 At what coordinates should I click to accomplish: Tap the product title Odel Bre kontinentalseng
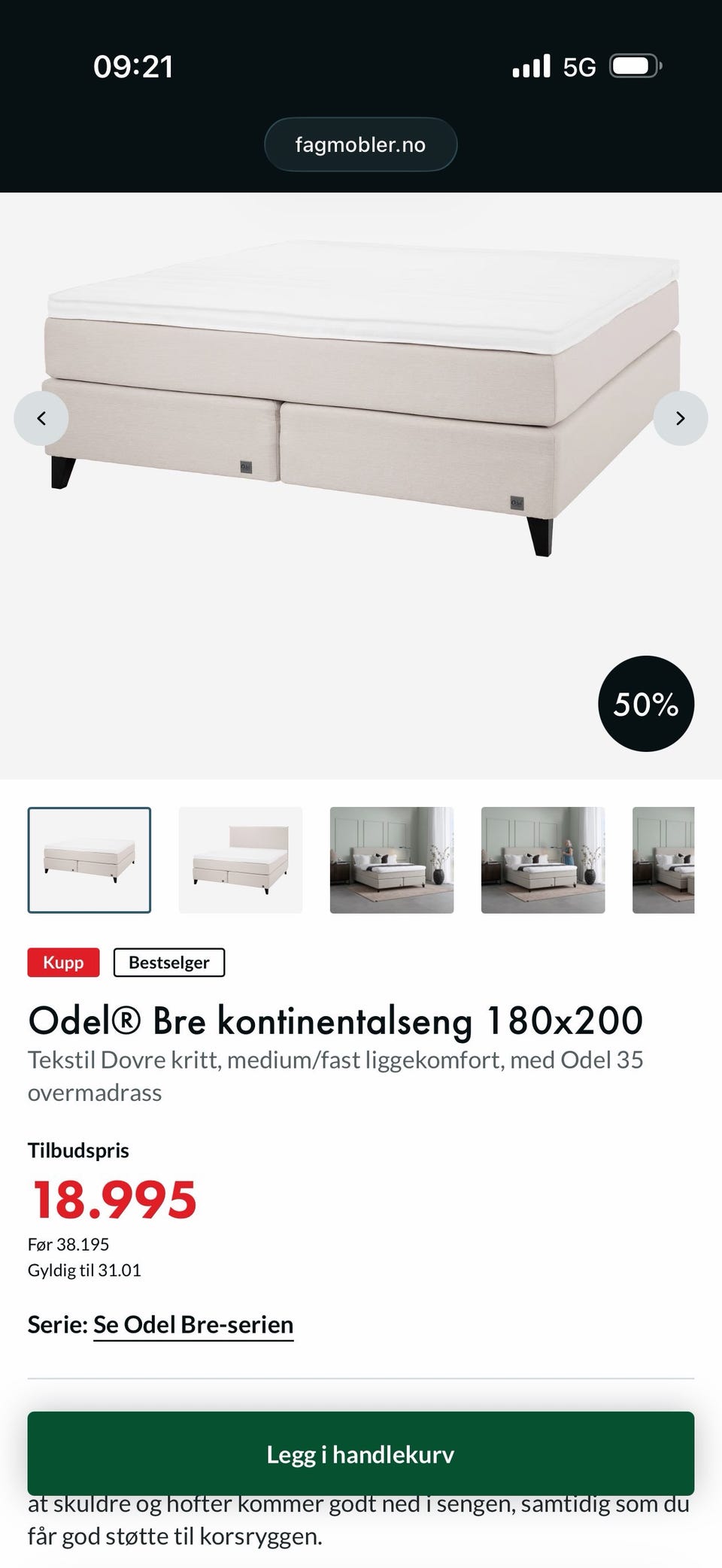335,1021
